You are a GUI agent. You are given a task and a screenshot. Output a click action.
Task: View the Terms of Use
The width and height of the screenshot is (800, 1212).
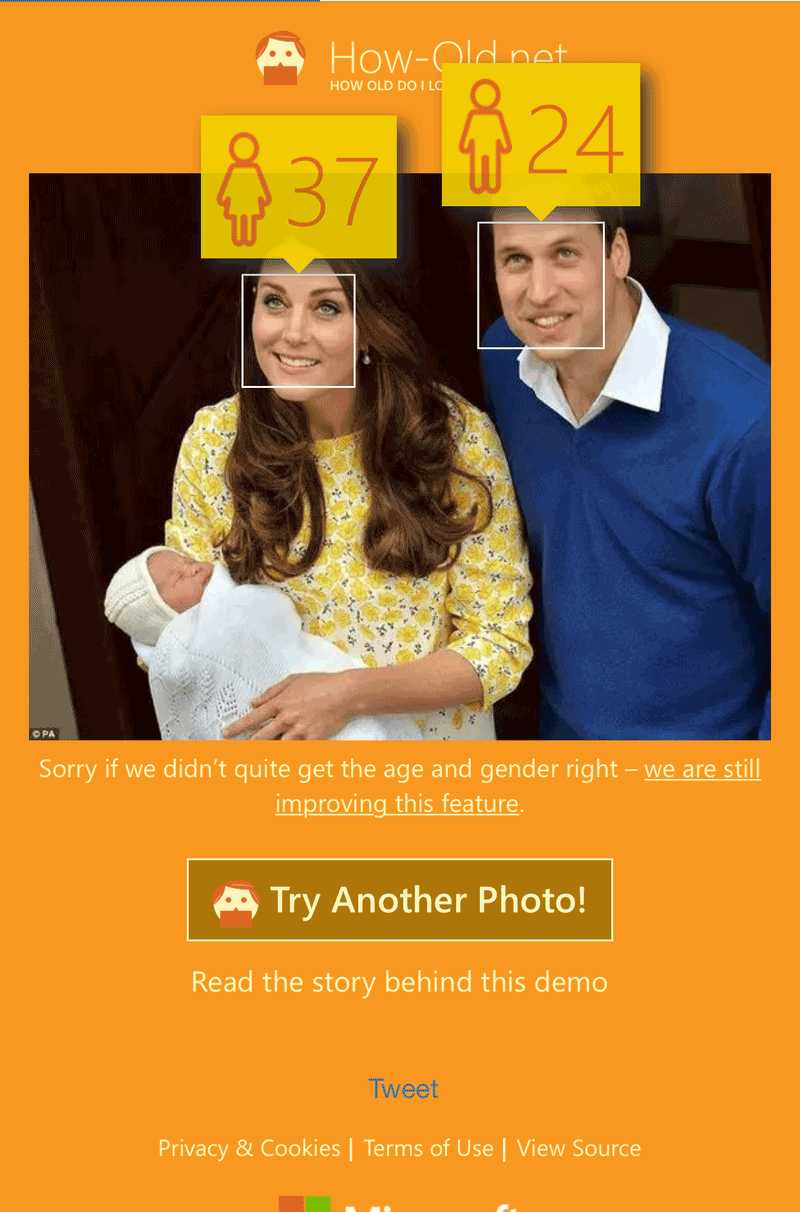click(x=428, y=1148)
